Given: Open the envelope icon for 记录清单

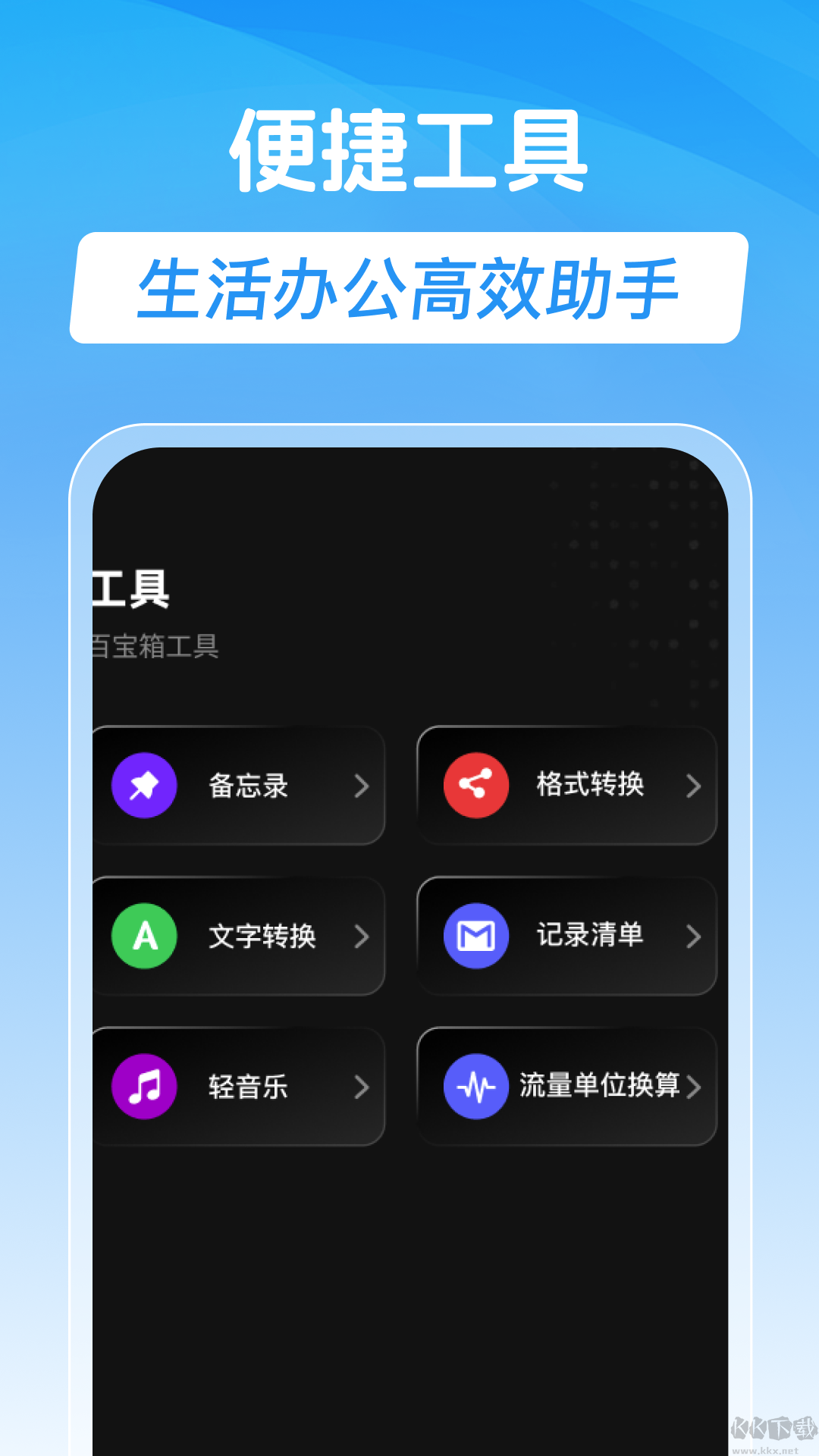Looking at the screenshot, I should point(475,936).
